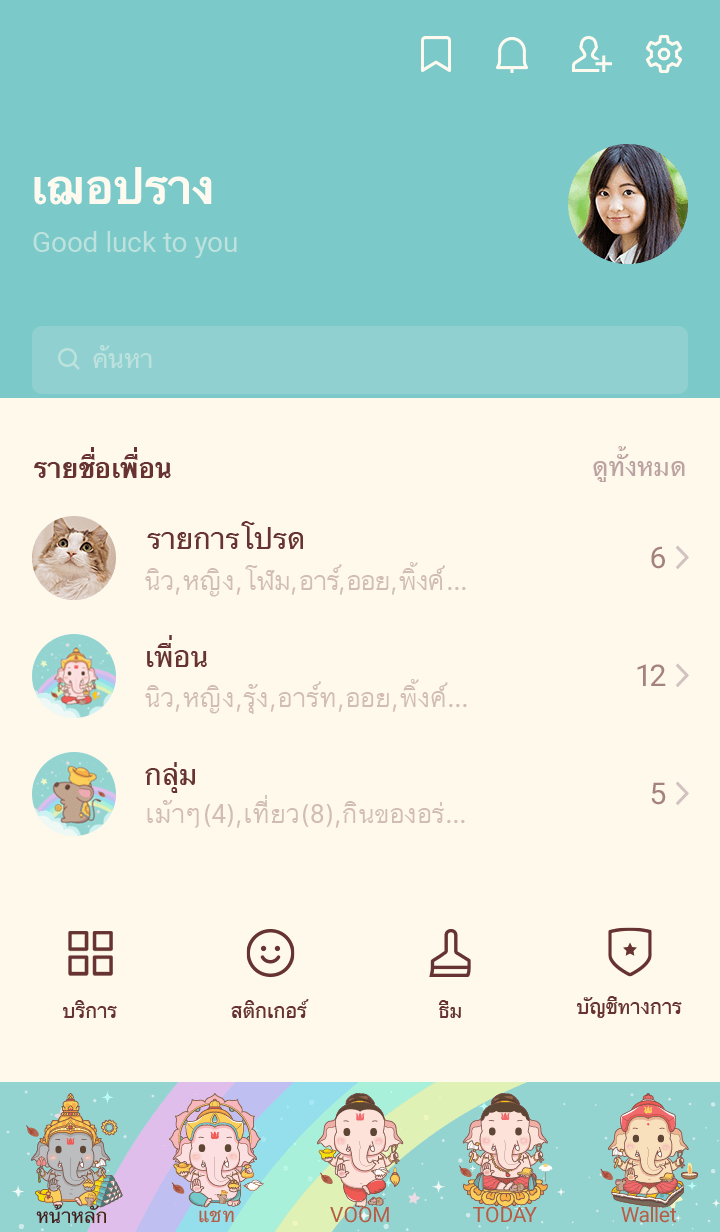Open the บริการ services shortcut

click(x=90, y=973)
